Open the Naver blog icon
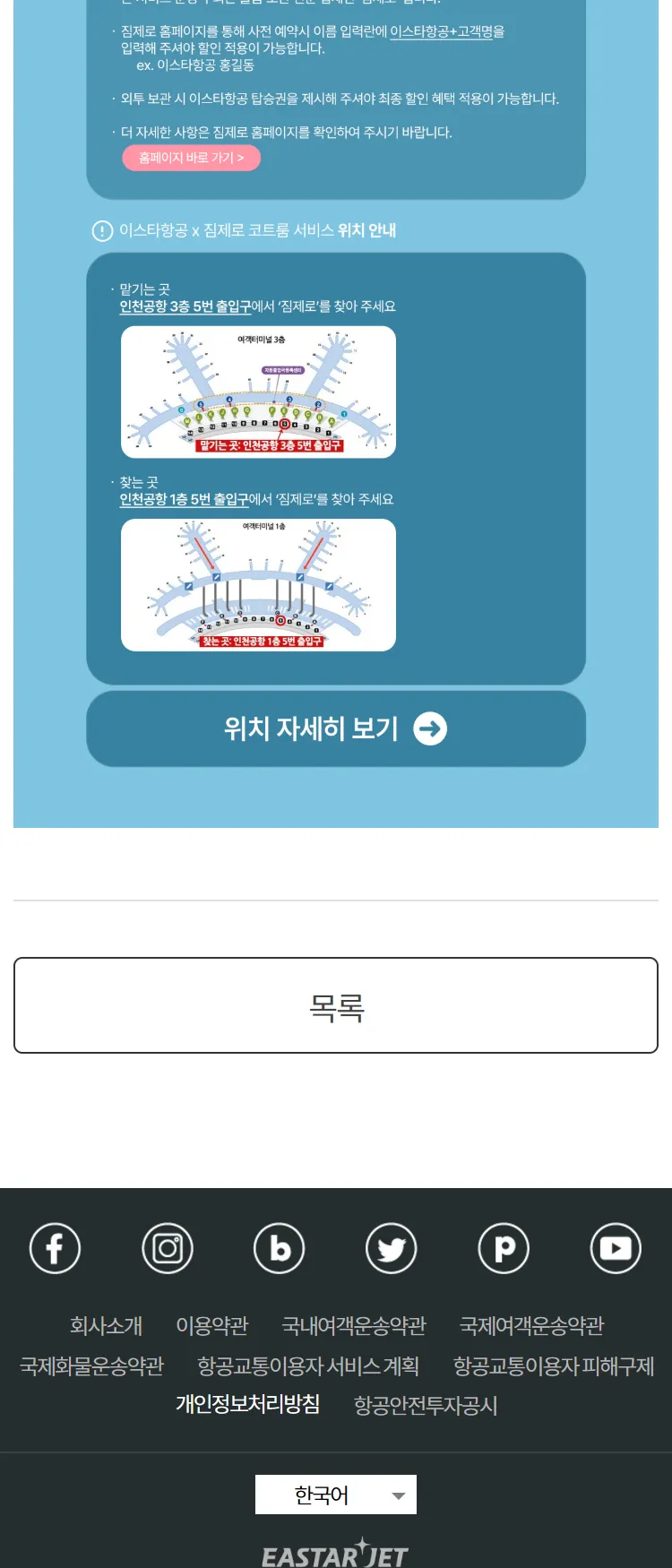Image resolution: width=672 pixels, height=1568 pixels. pyautogui.click(x=280, y=1248)
